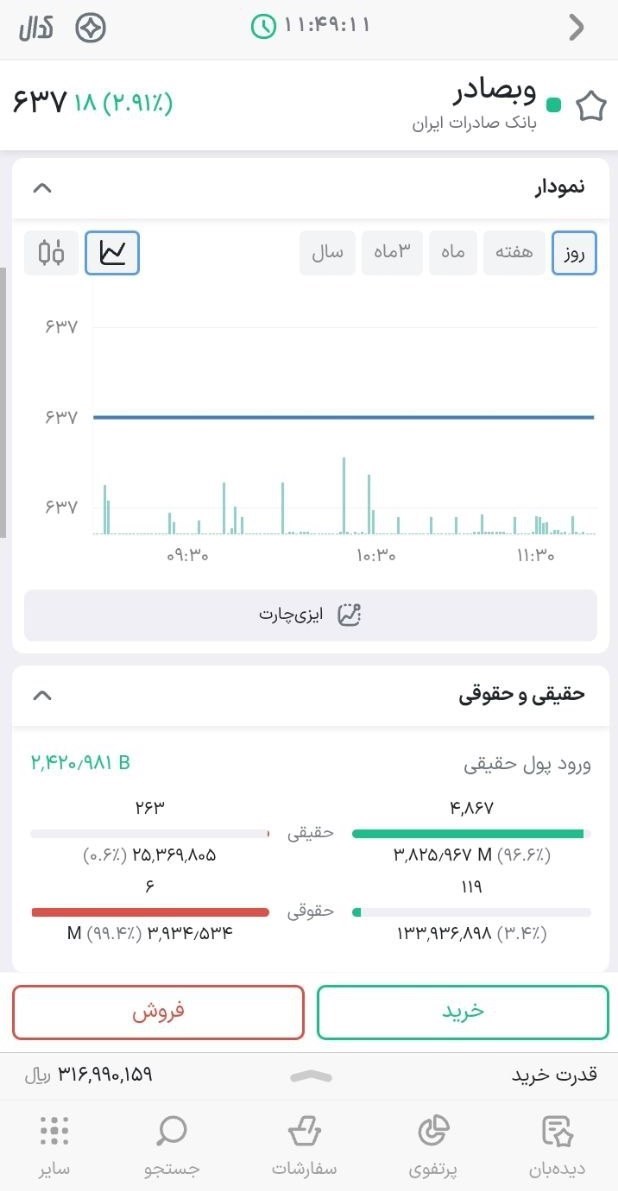Open the جستجو (search) tab
618x1191 pixels.
tap(172, 1146)
